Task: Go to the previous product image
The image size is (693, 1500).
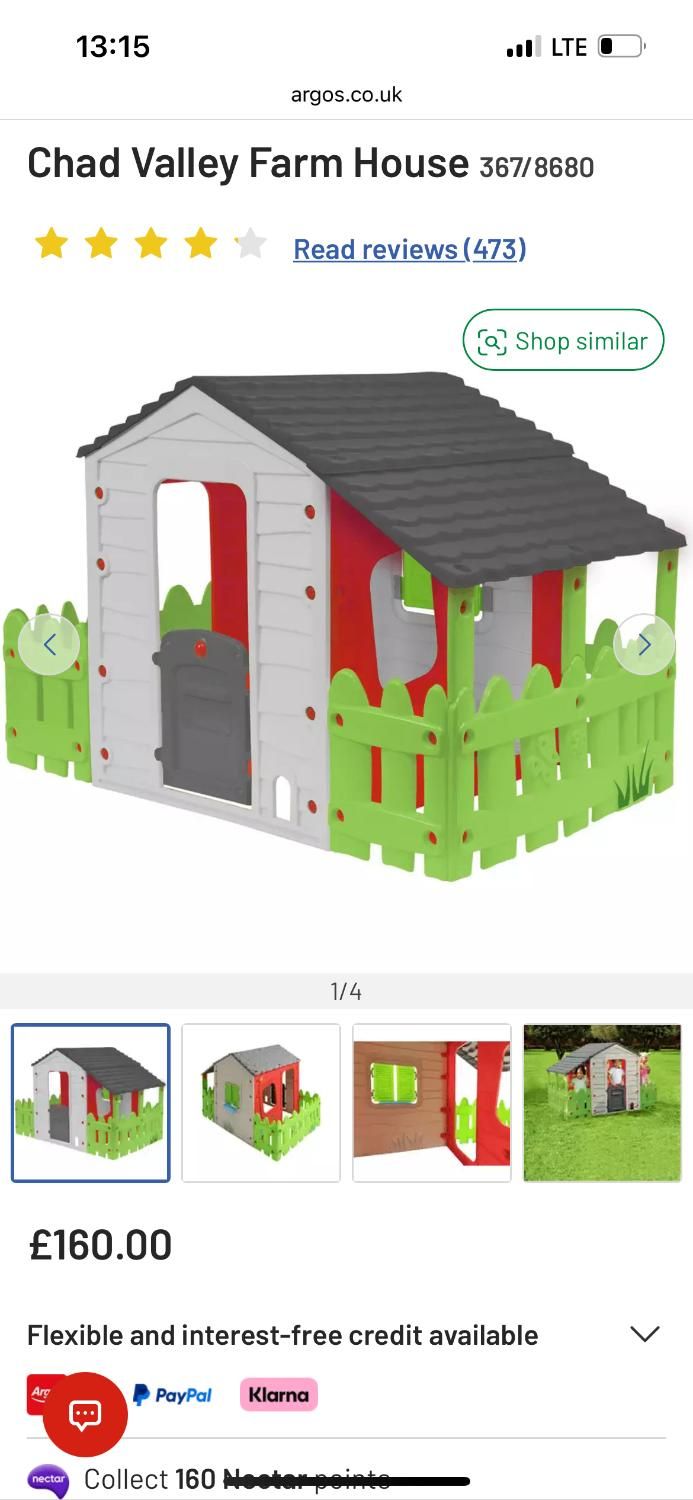Action: point(48,645)
